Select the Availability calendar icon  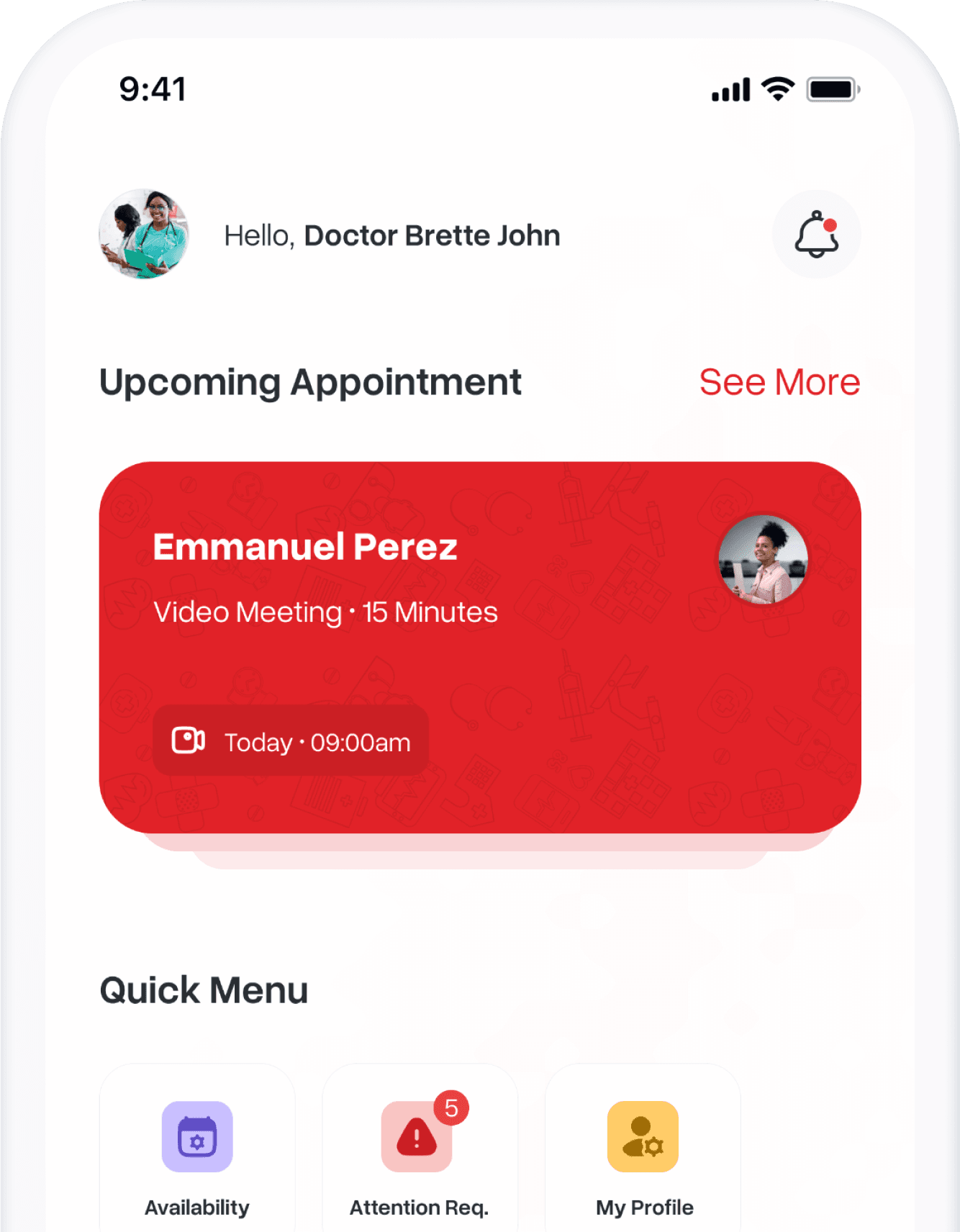197,1136
